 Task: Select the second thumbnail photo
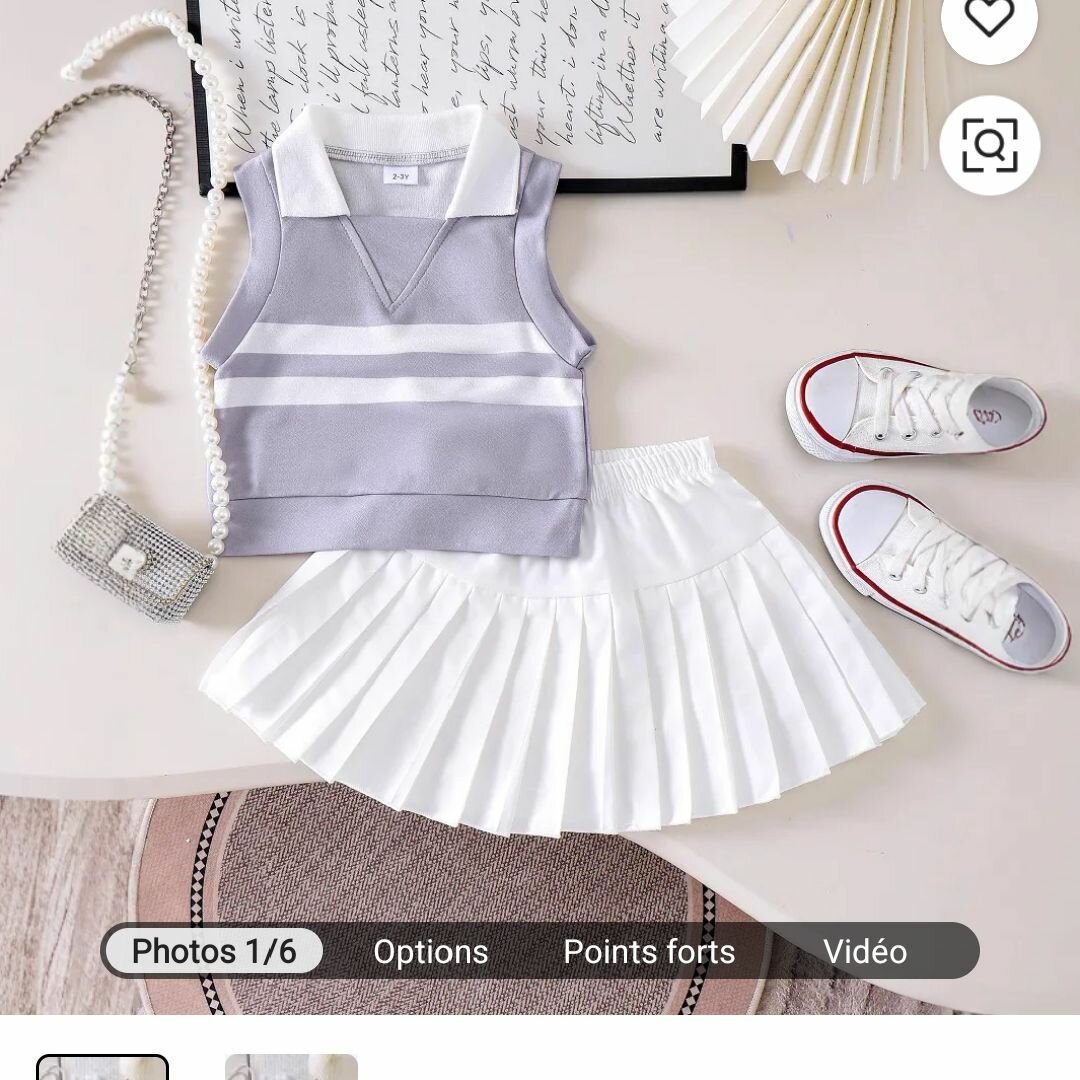(291, 1067)
